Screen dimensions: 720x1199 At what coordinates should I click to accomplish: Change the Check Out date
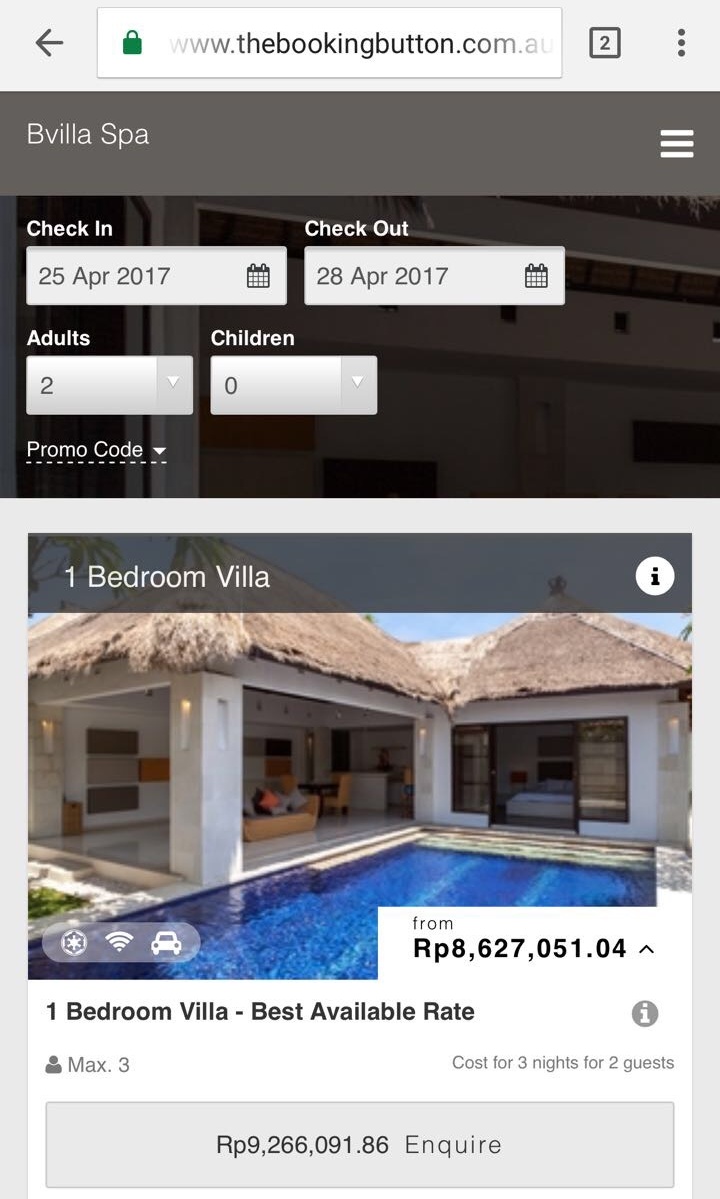coord(434,276)
